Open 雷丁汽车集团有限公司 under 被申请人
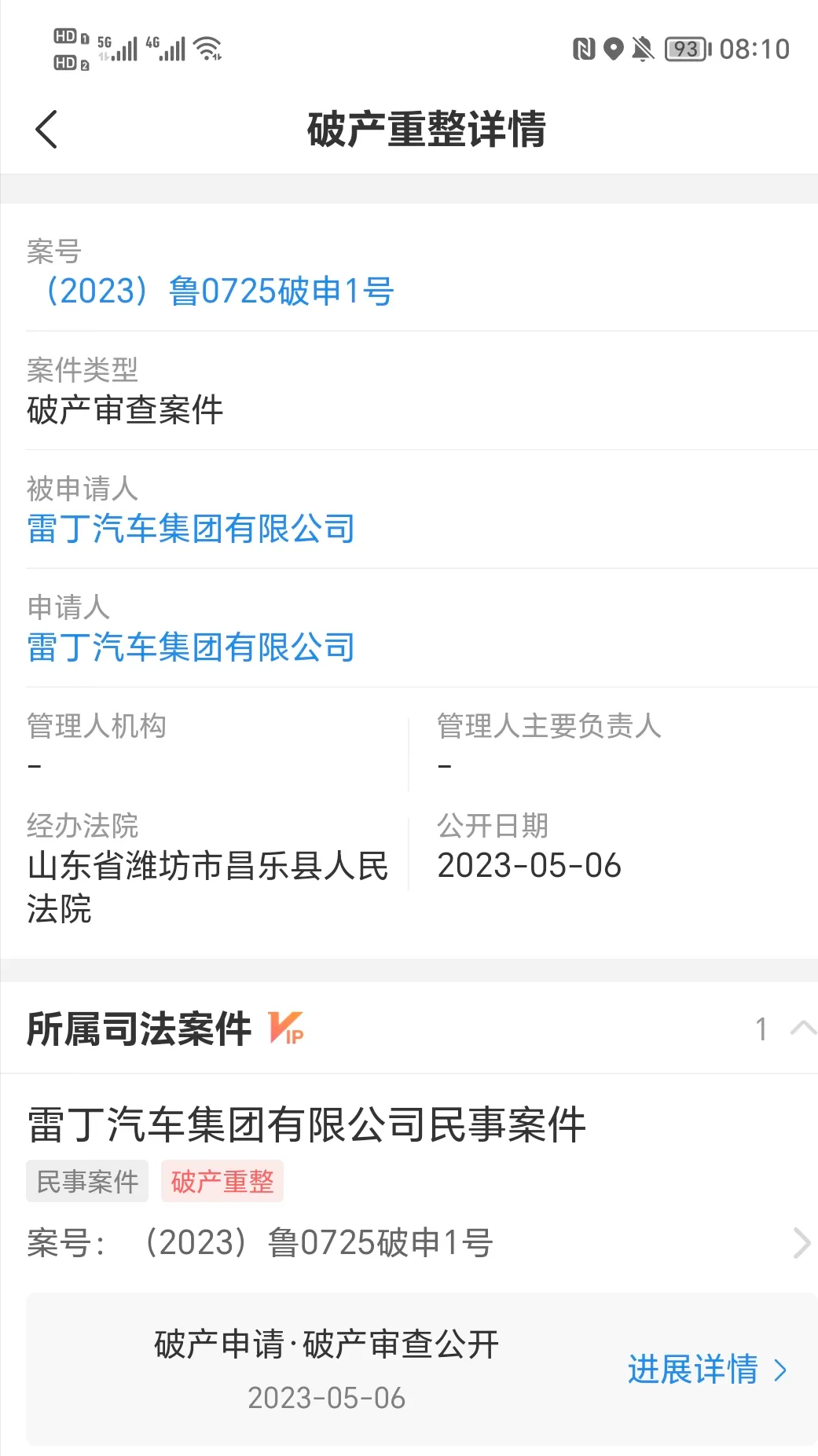 pyautogui.click(x=191, y=529)
